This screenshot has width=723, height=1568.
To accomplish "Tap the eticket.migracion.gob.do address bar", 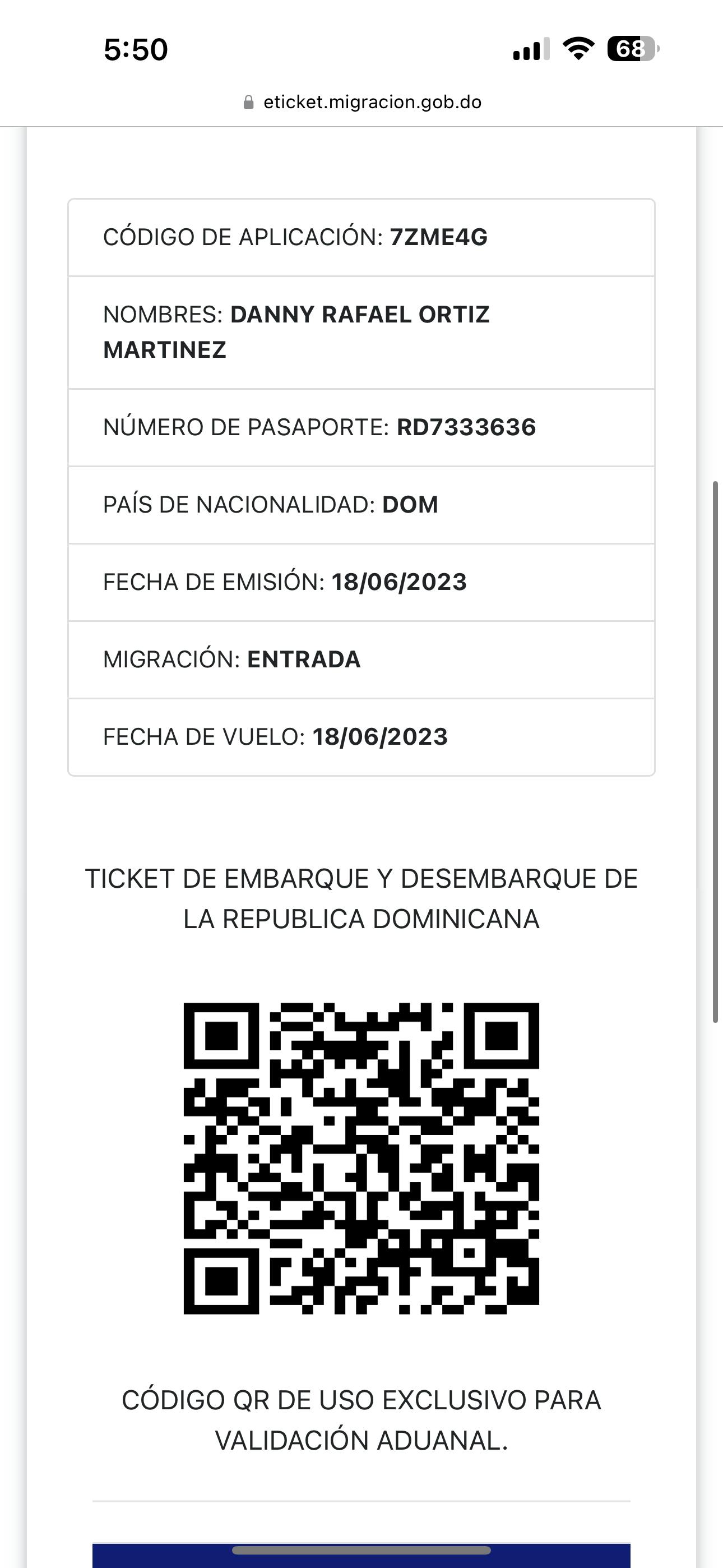I will click(x=363, y=102).
